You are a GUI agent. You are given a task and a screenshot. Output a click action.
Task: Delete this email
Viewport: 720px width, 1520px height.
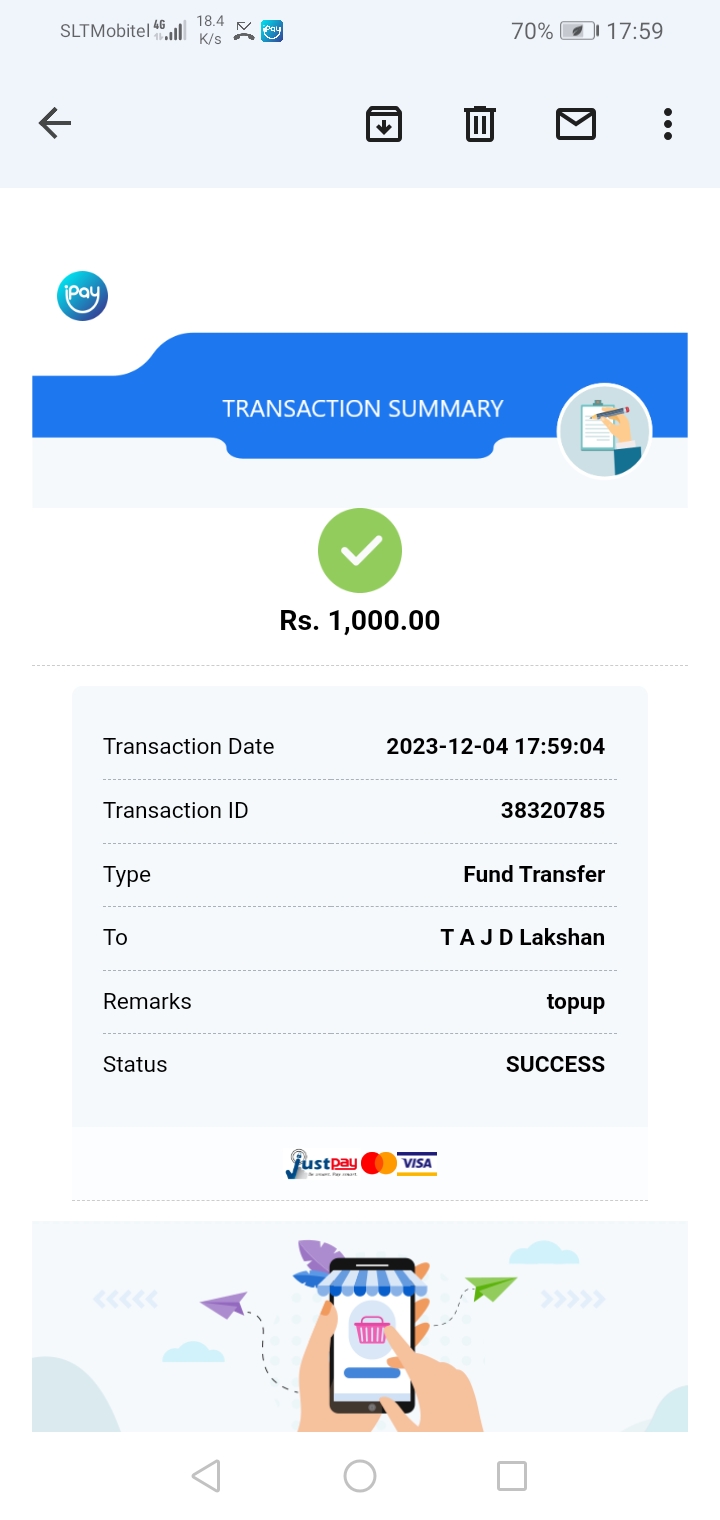(x=480, y=124)
